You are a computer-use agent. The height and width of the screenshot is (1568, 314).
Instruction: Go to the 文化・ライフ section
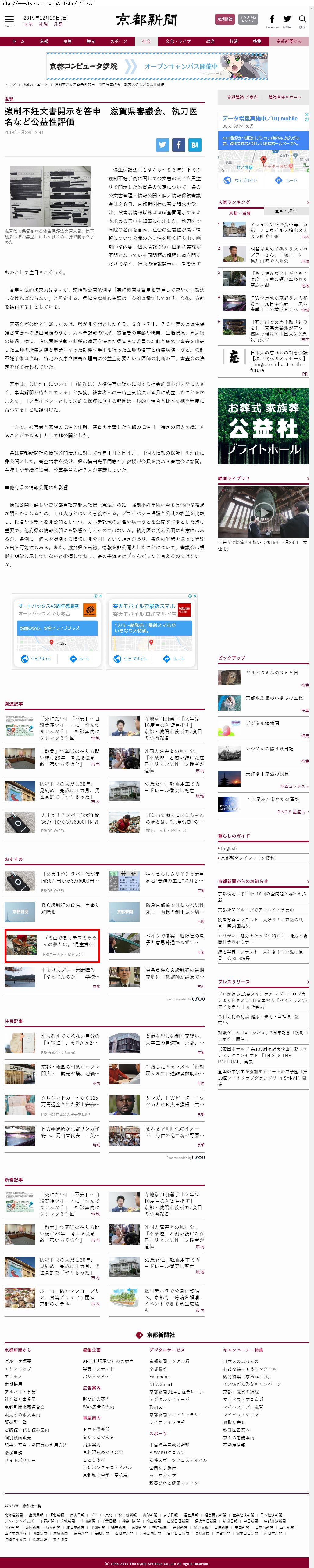point(178,41)
